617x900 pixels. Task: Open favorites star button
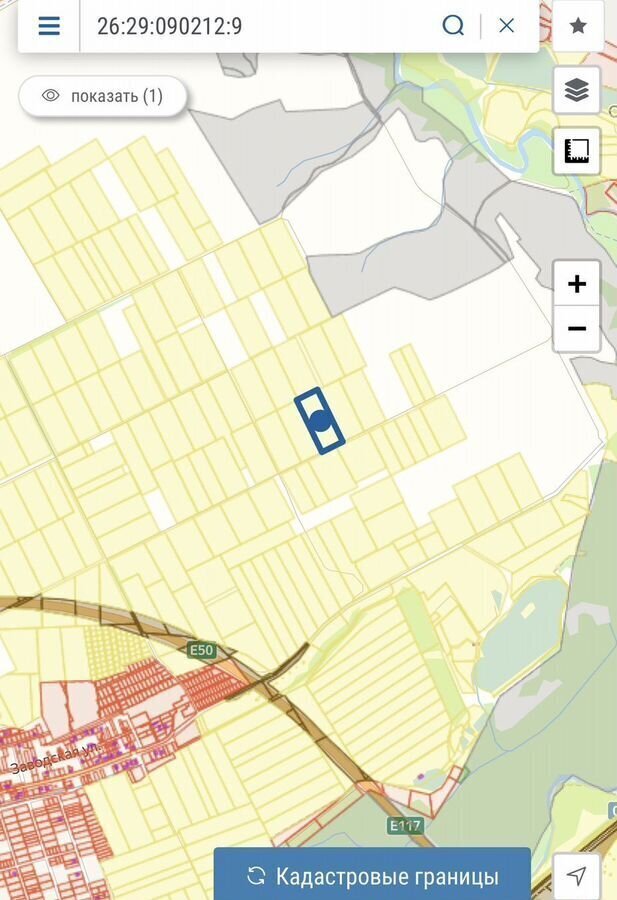(x=578, y=26)
